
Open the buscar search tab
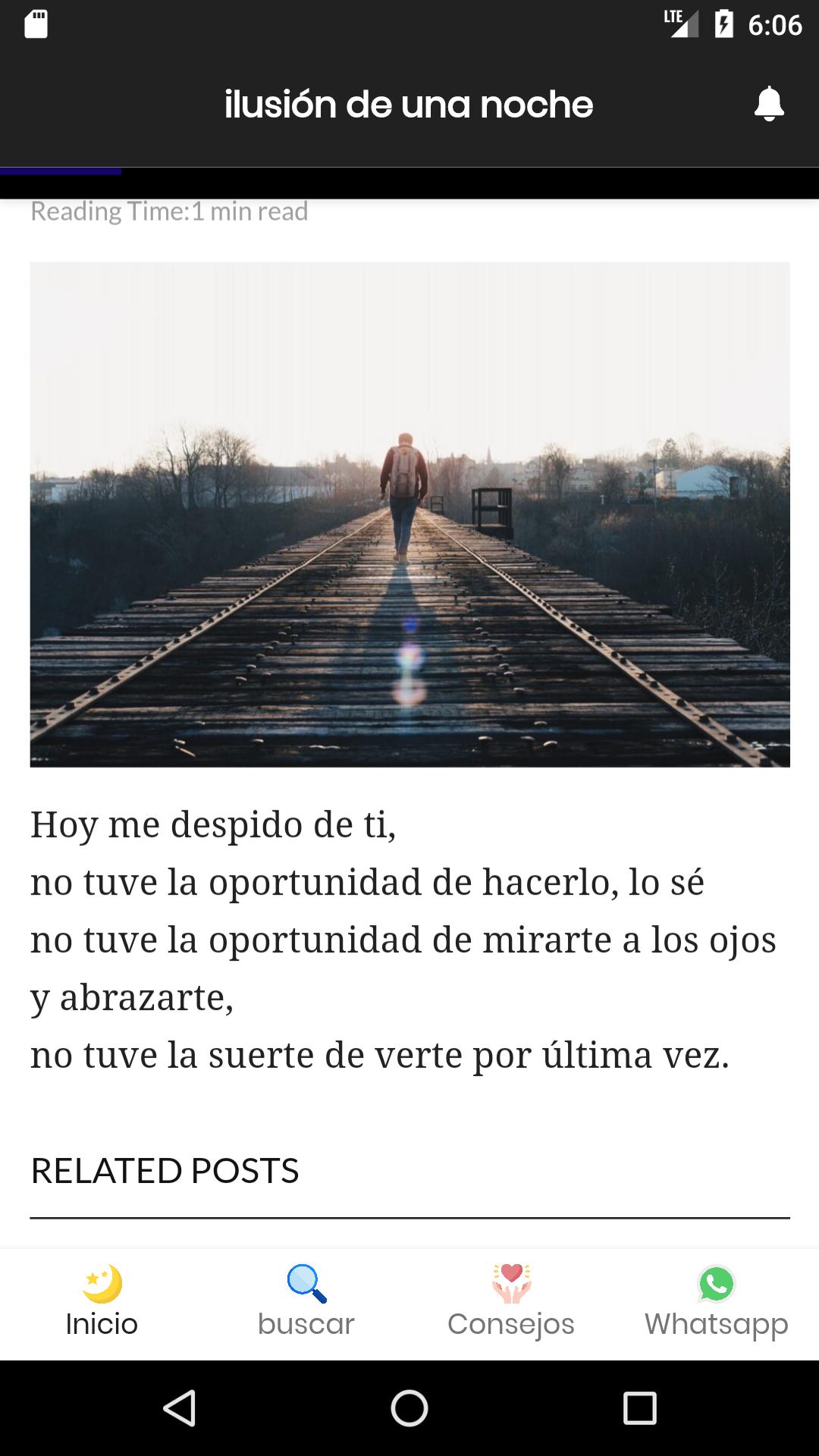pyautogui.click(x=307, y=1303)
